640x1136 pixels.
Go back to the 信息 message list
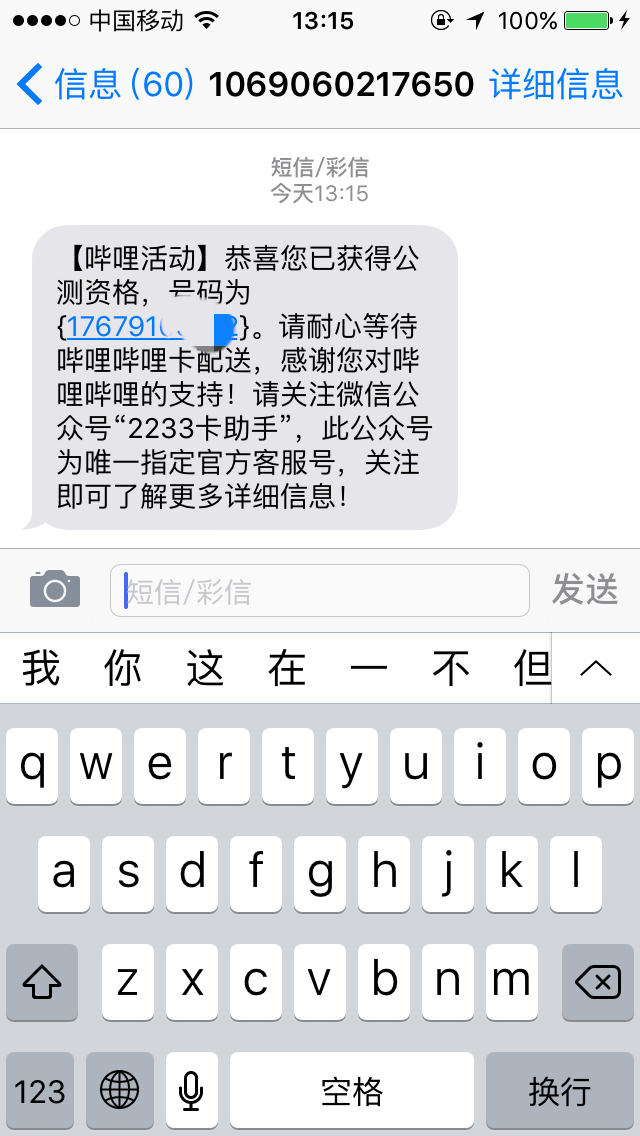[105, 84]
